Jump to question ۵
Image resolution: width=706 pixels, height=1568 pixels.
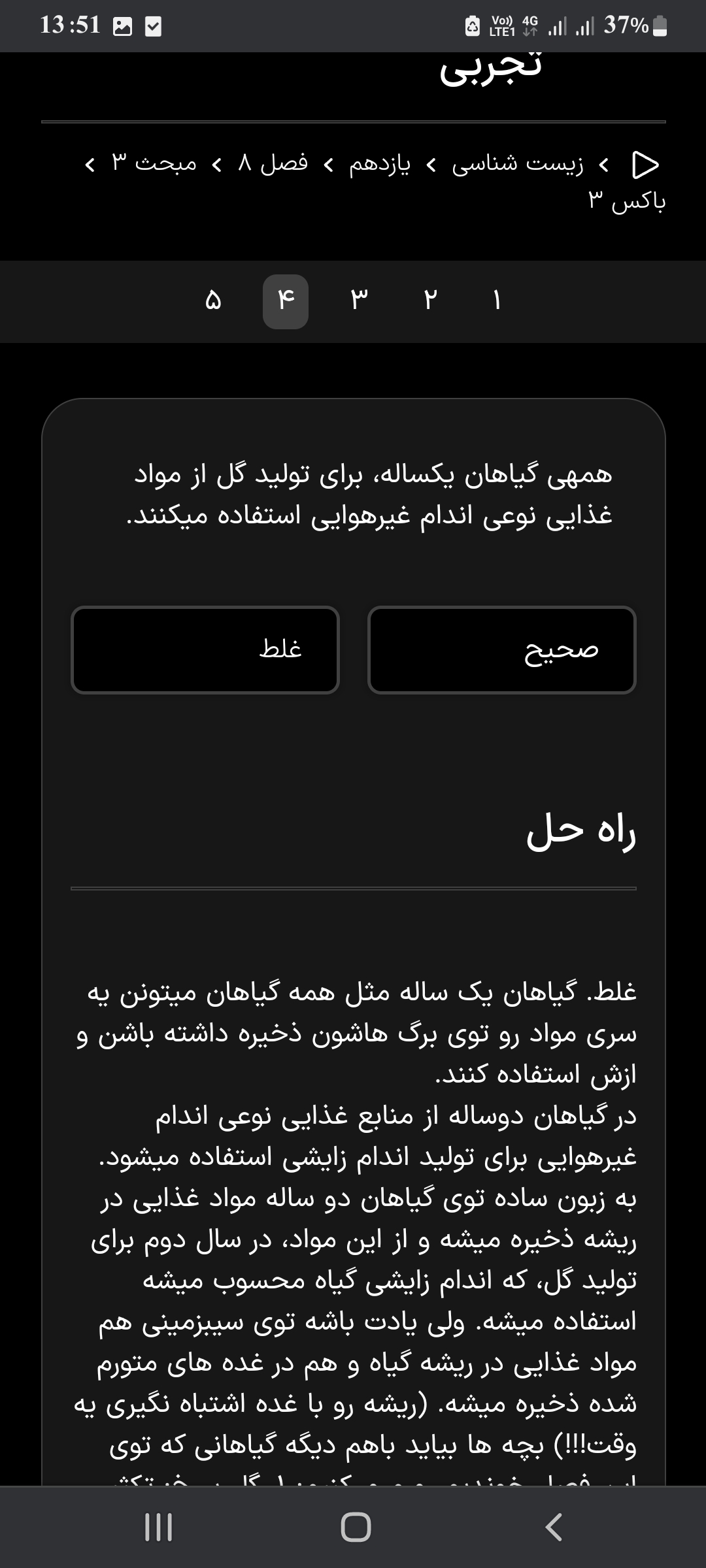point(213,301)
